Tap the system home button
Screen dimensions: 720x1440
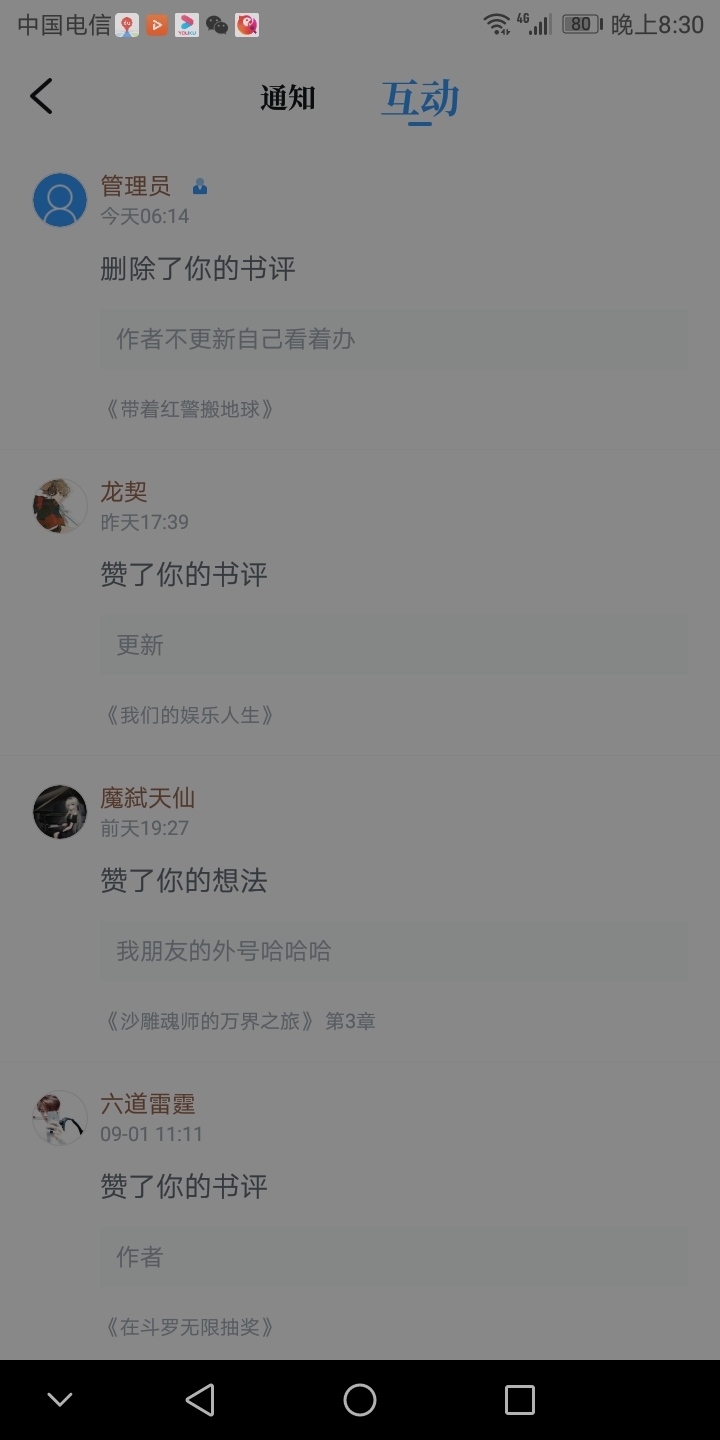click(360, 1400)
